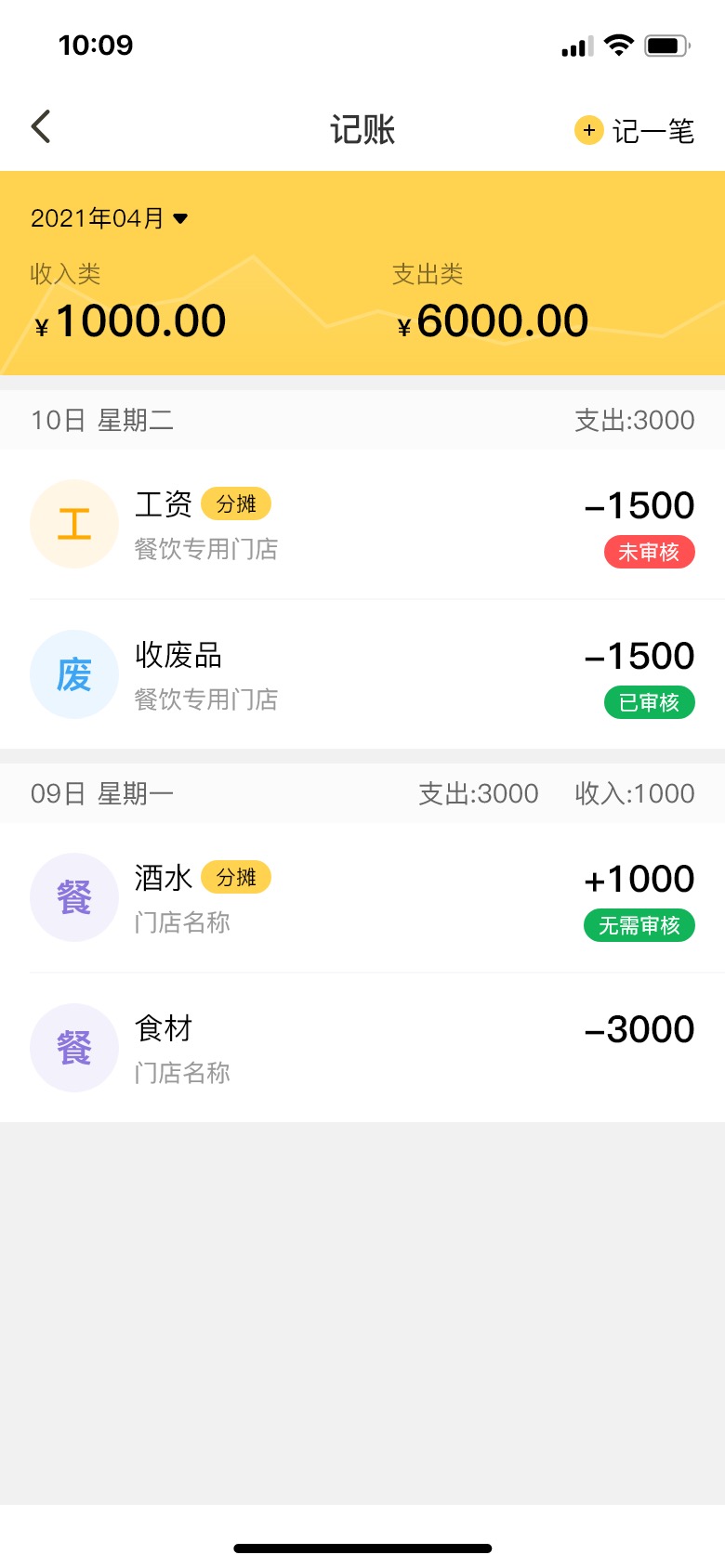
Task: Select the 食材 expense record
Action: coord(362,1048)
